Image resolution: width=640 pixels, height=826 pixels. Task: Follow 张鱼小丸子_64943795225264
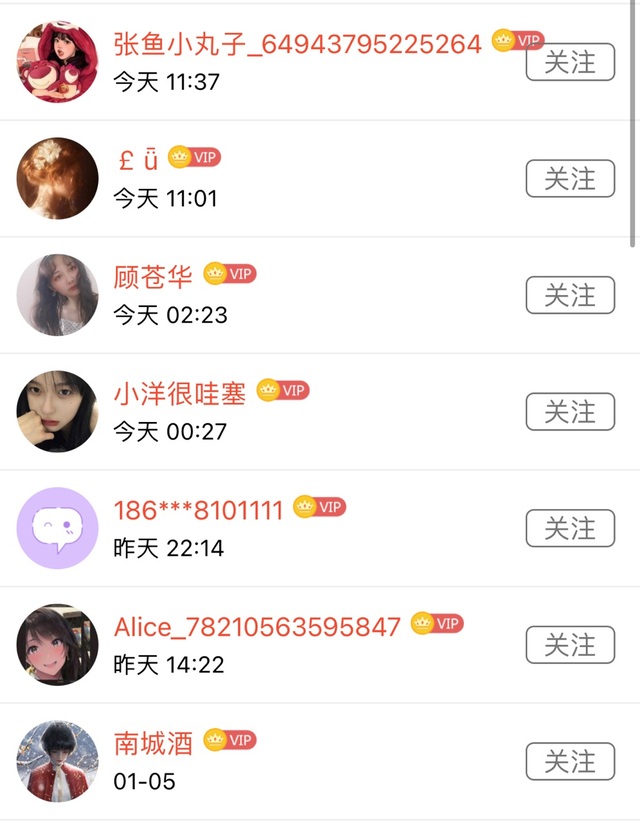coord(570,62)
